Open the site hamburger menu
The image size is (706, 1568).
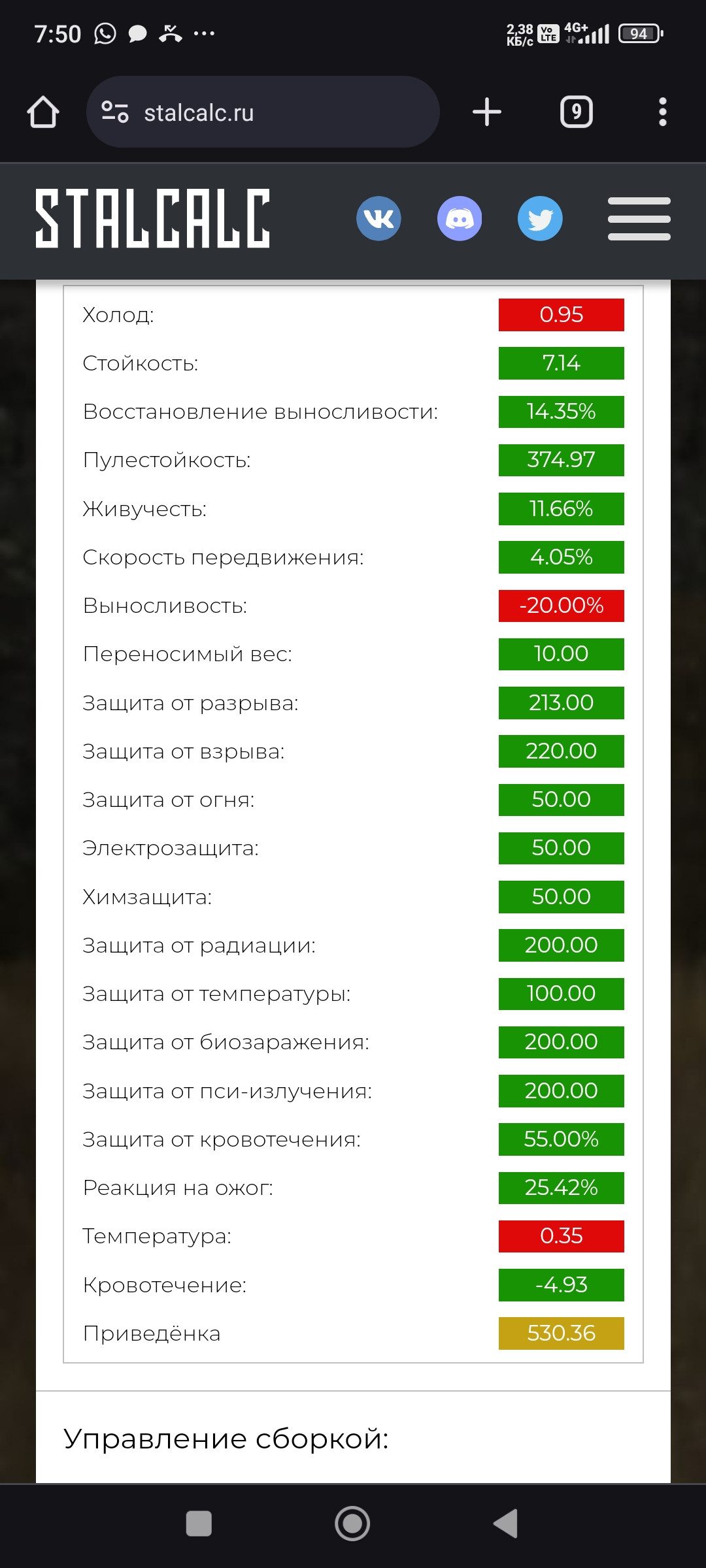click(x=639, y=219)
